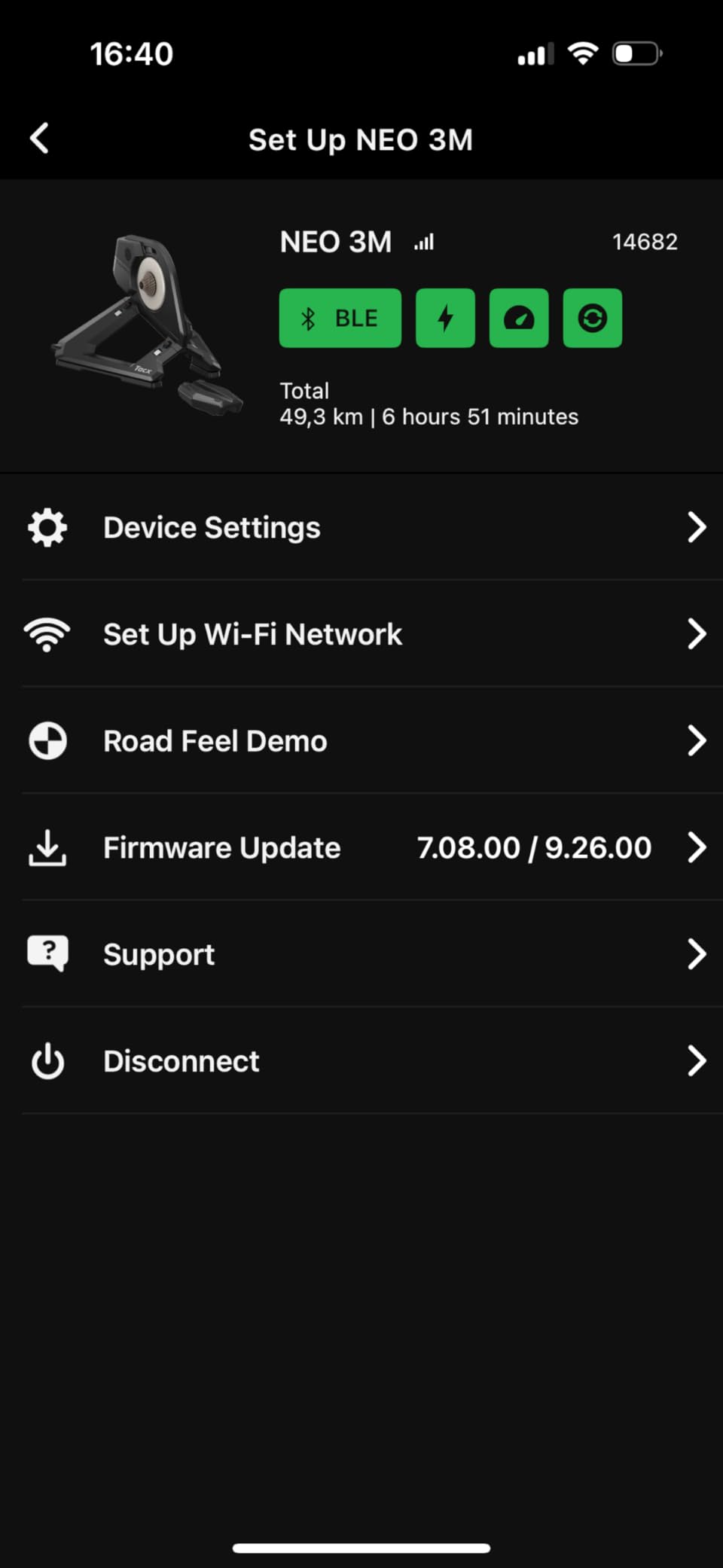Open Device Settings
The width and height of the screenshot is (723, 1568).
click(361, 527)
